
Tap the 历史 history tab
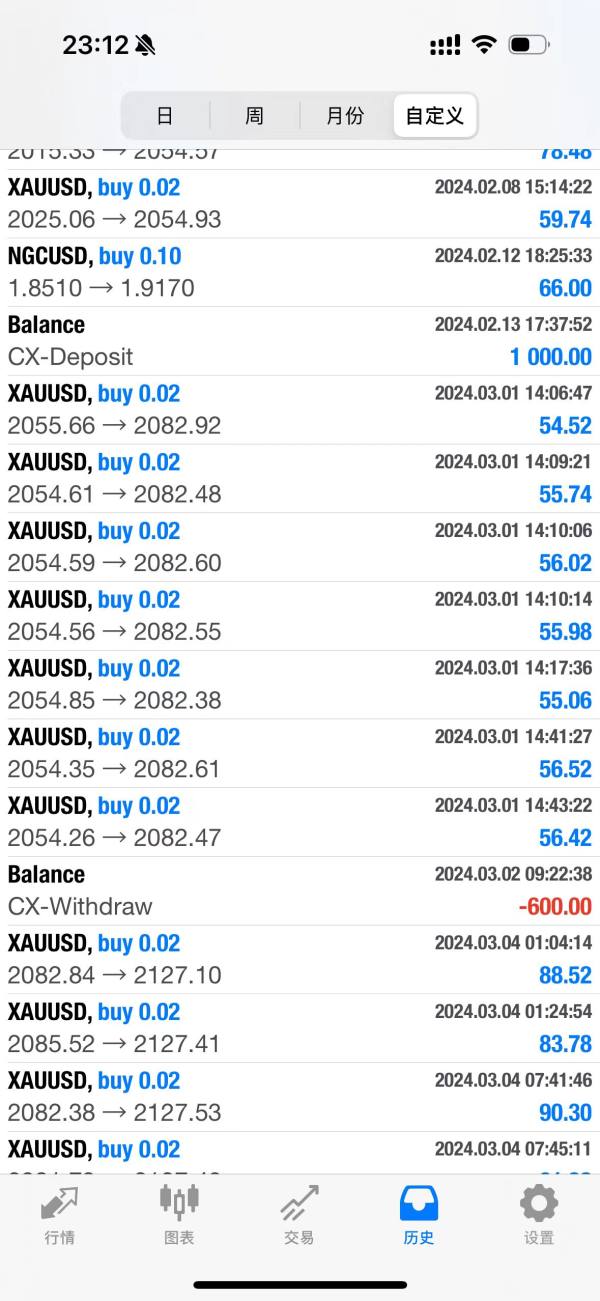(419, 1214)
